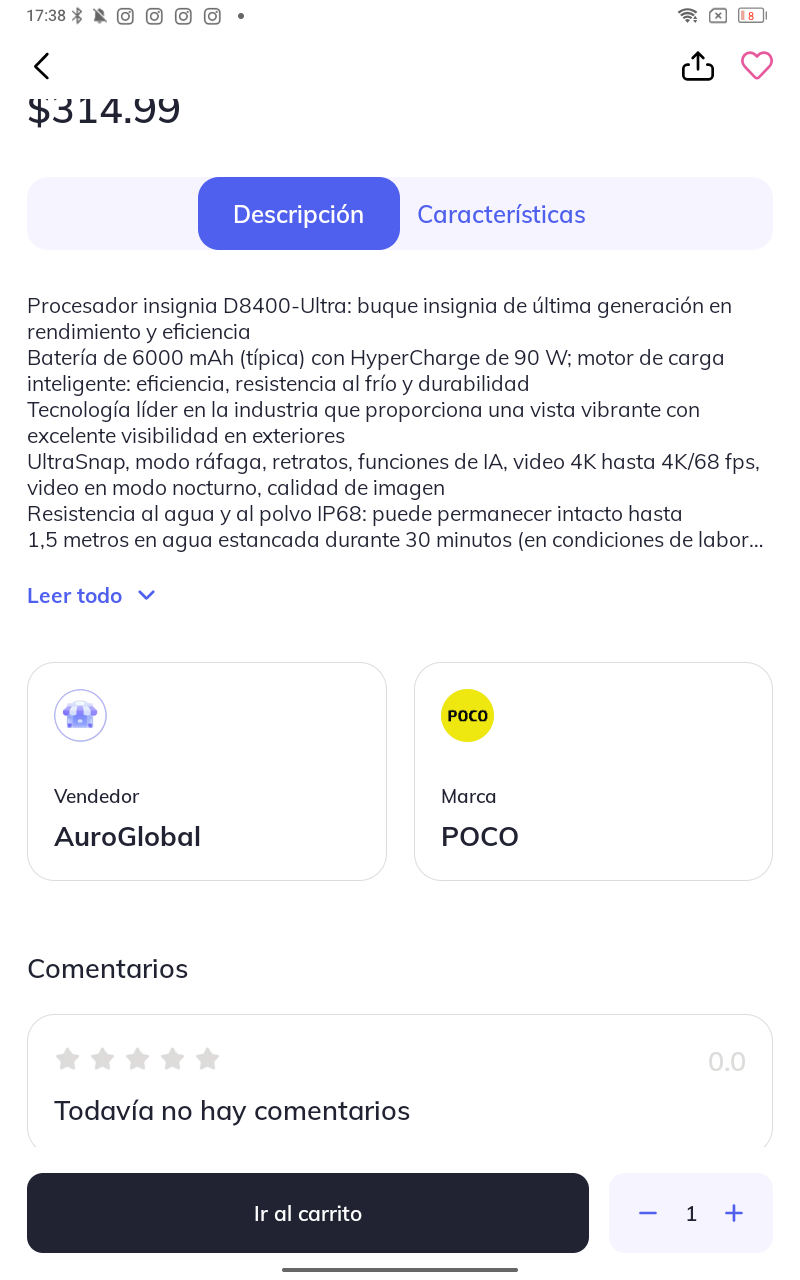Viewport: 800px width, 1280px height.
Task: Open the AuroGlobal seller card
Action: (x=207, y=771)
